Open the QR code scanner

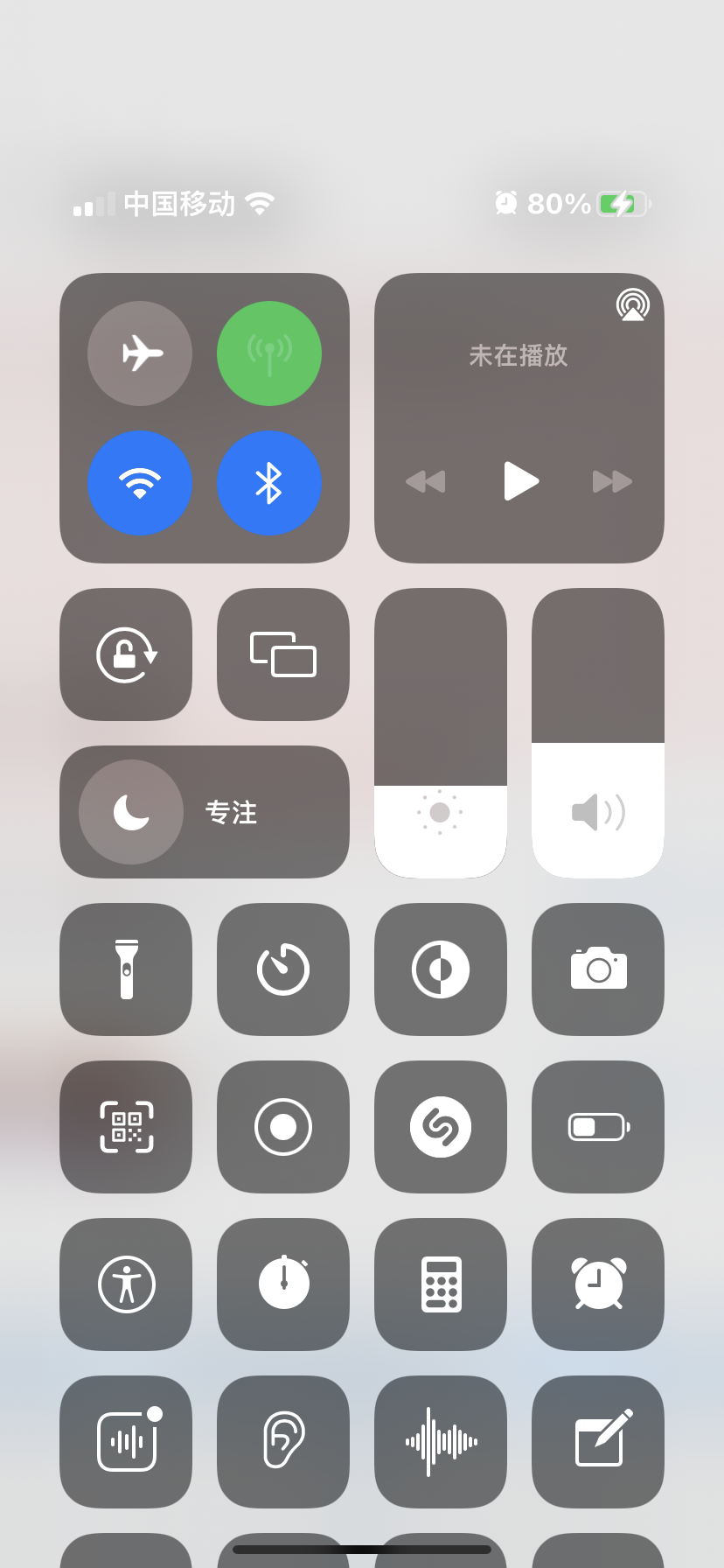click(126, 1127)
